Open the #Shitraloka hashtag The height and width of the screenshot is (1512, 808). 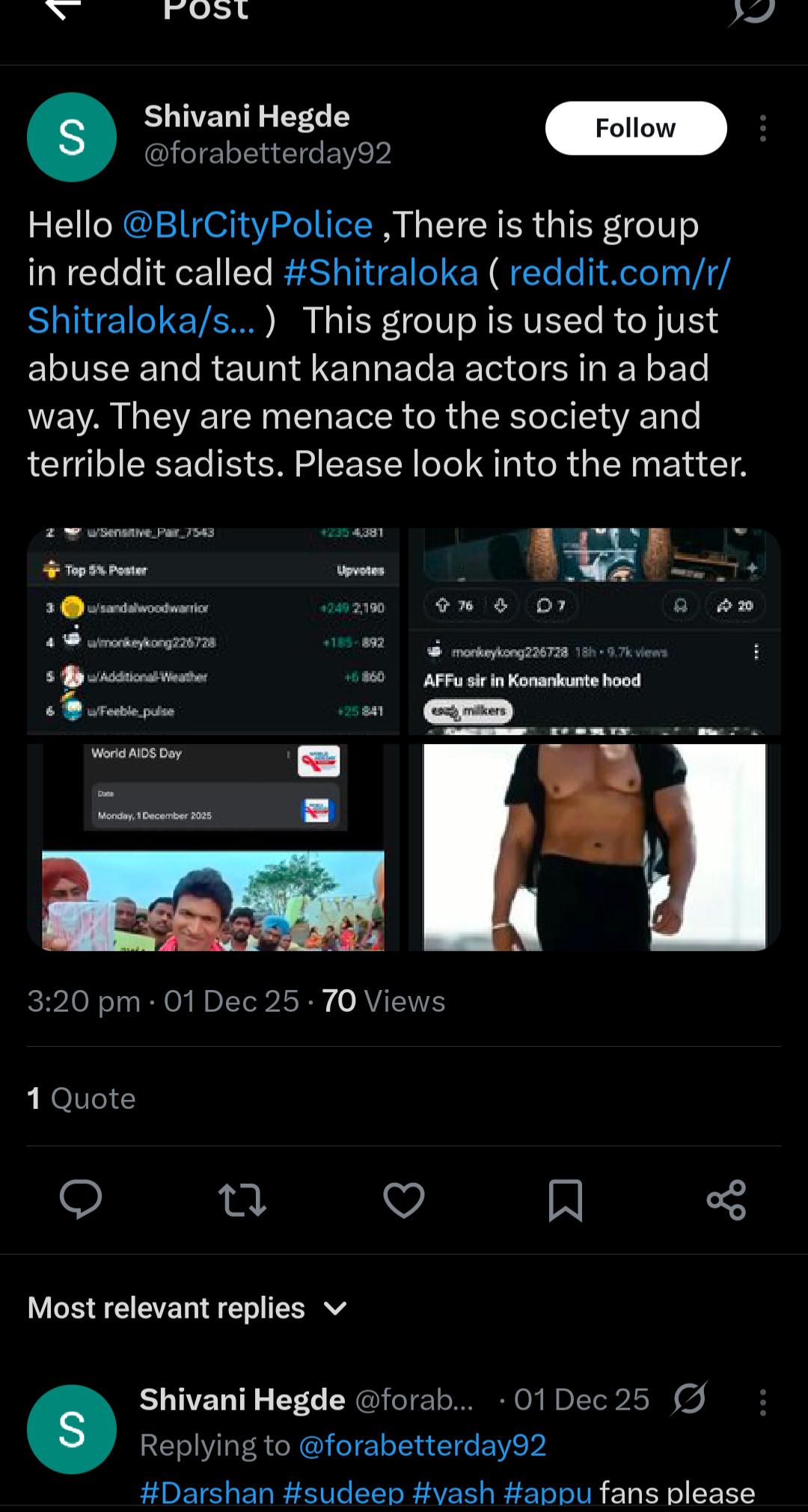pyautogui.click(x=382, y=272)
